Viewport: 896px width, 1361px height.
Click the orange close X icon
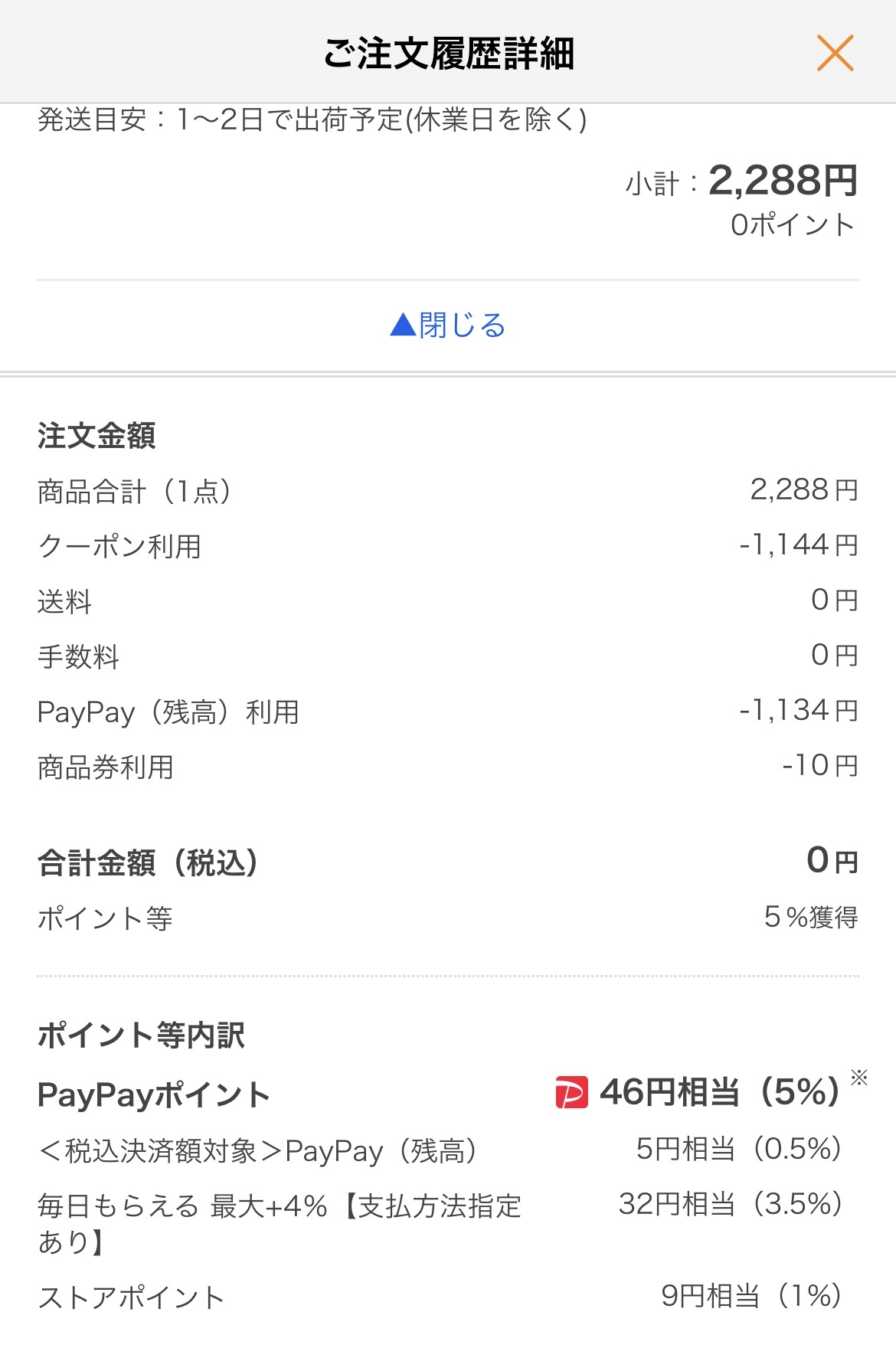click(x=837, y=53)
